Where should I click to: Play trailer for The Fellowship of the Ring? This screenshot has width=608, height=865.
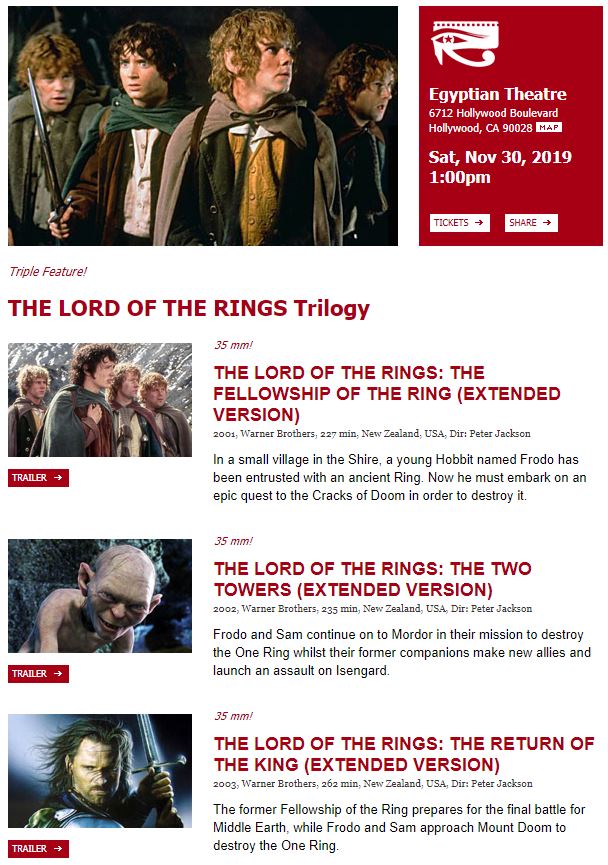pyautogui.click(x=38, y=478)
